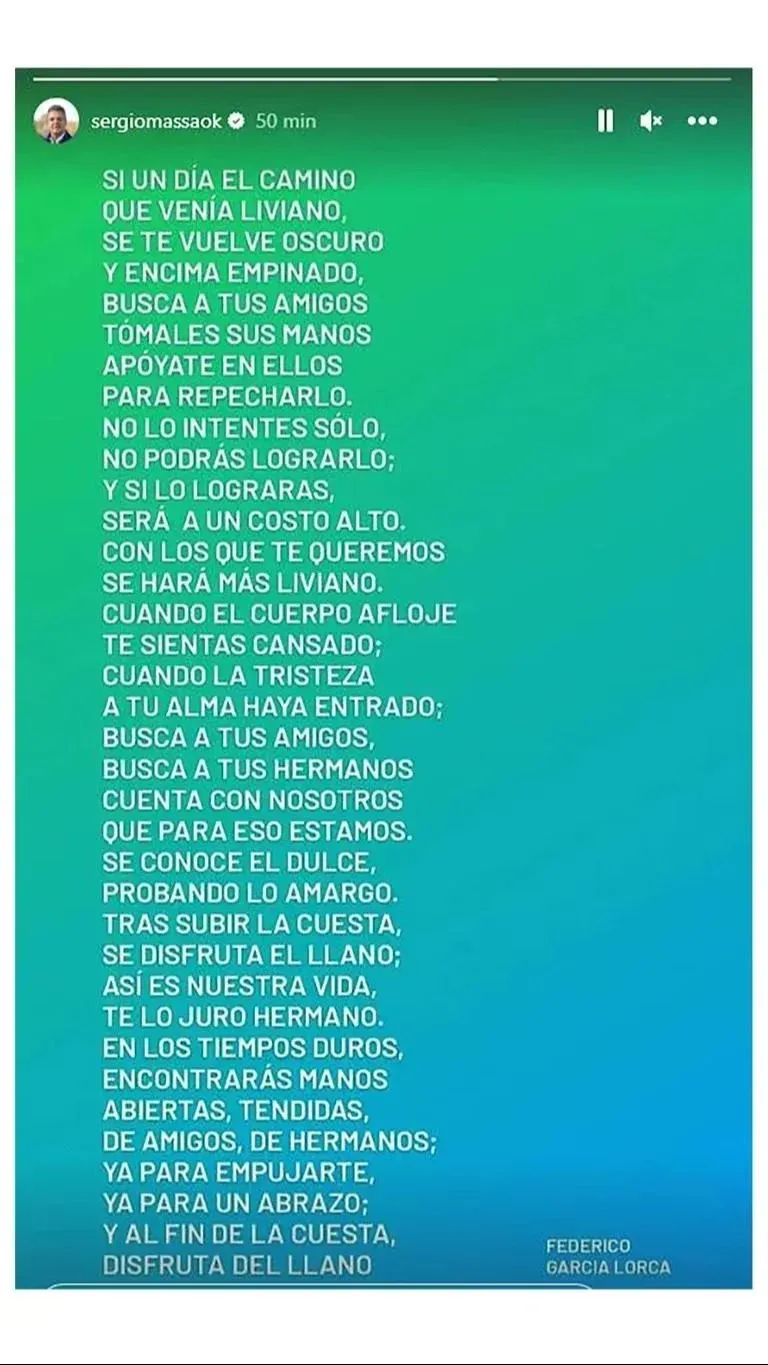Open the three-dot options menu
Viewport: 768px width, 1365px height.
(702, 121)
